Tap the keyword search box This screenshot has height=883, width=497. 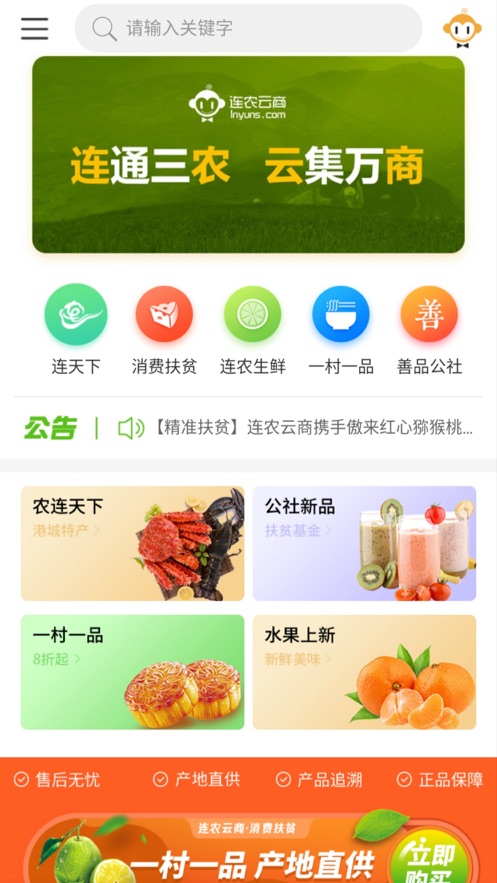248,28
